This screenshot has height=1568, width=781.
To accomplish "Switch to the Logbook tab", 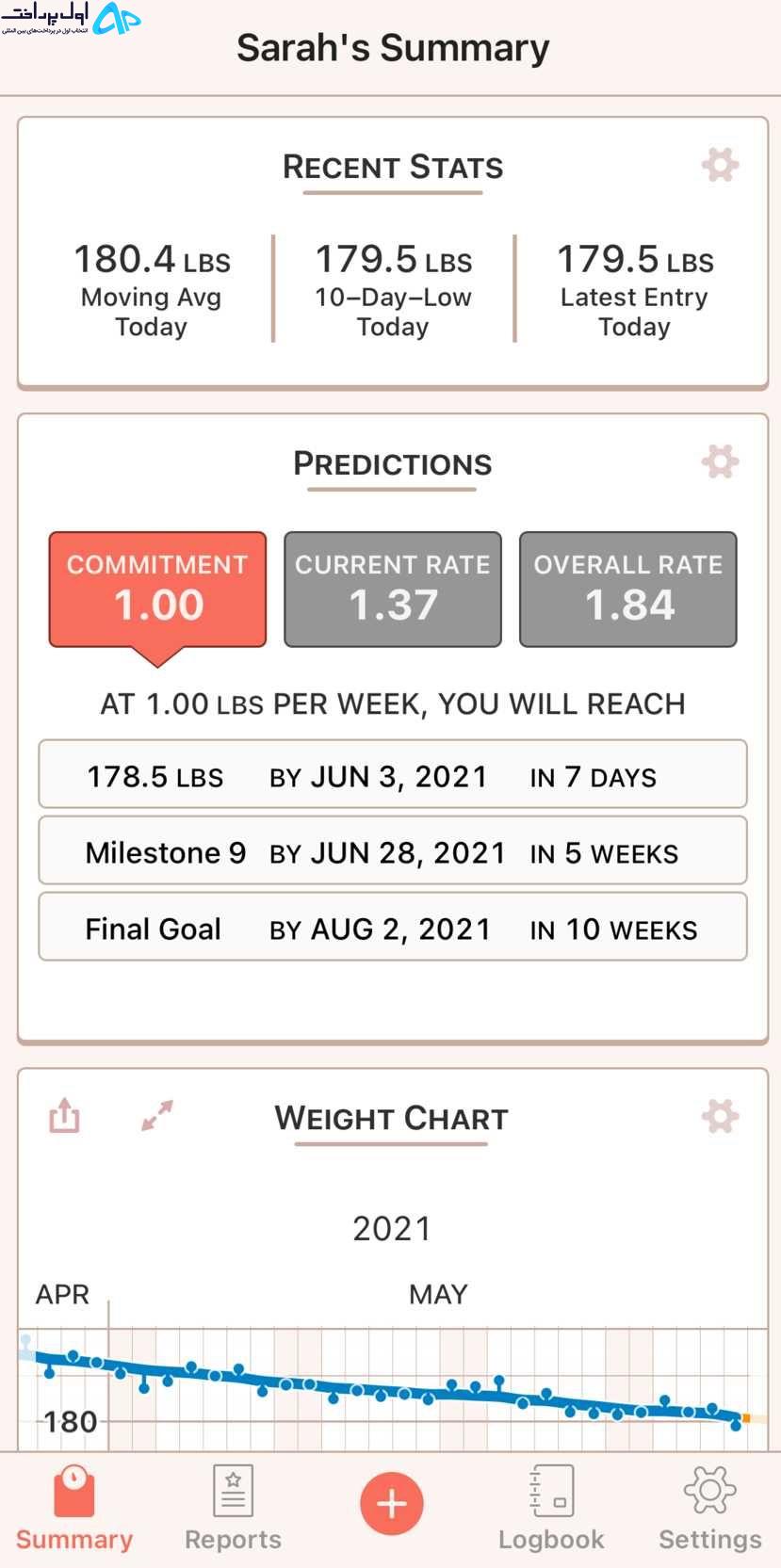I will [x=551, y=1508].
